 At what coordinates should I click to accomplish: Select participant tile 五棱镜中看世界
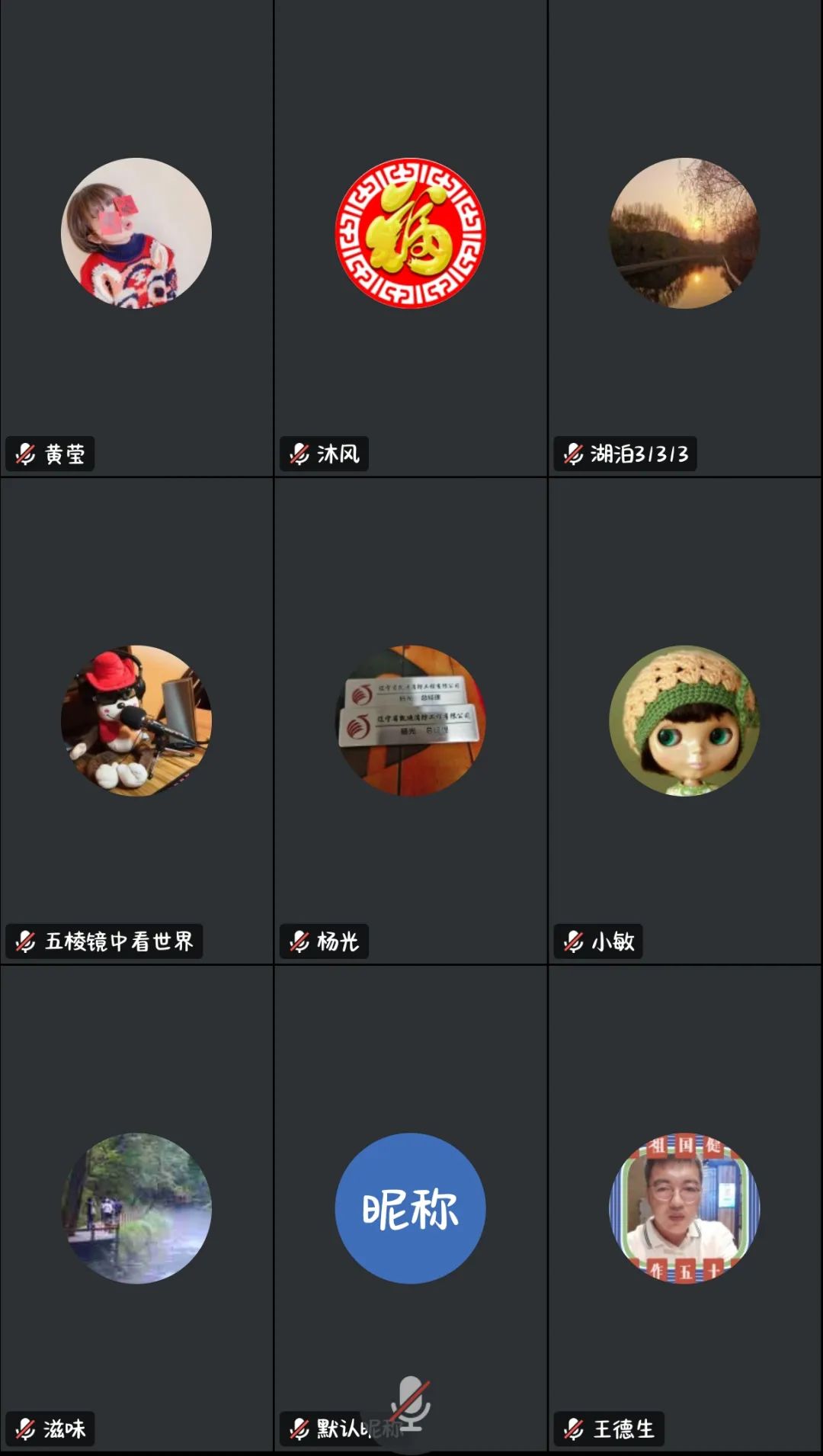point(136,721)
